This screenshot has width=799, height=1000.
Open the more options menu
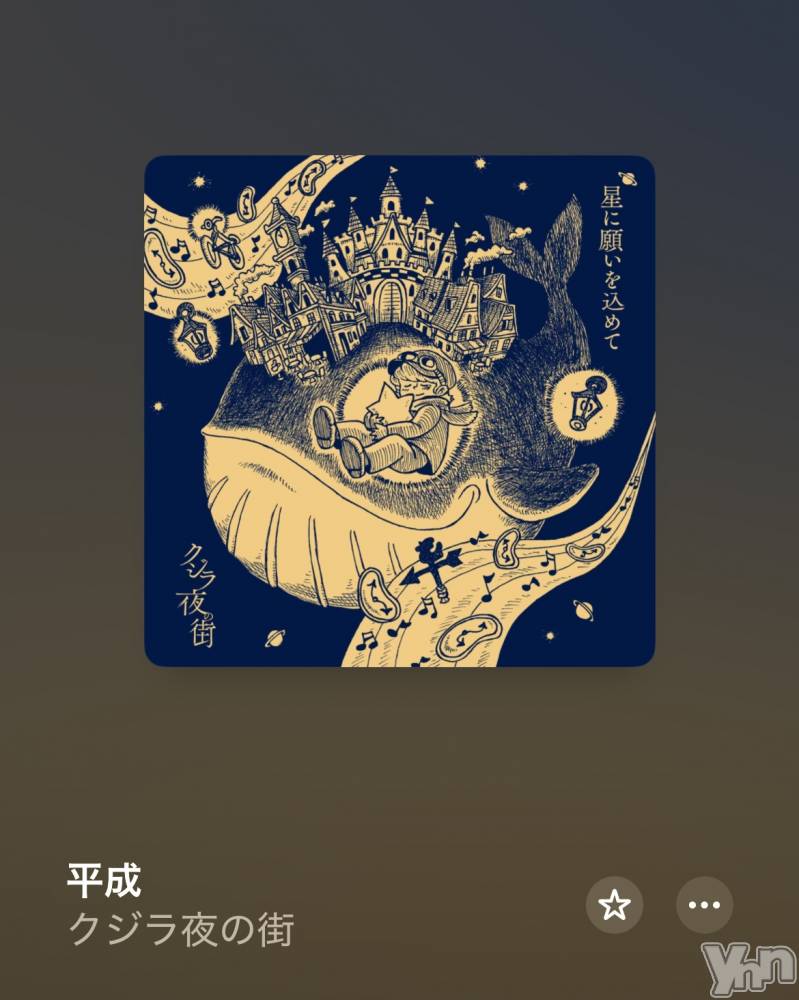point(705,905)
